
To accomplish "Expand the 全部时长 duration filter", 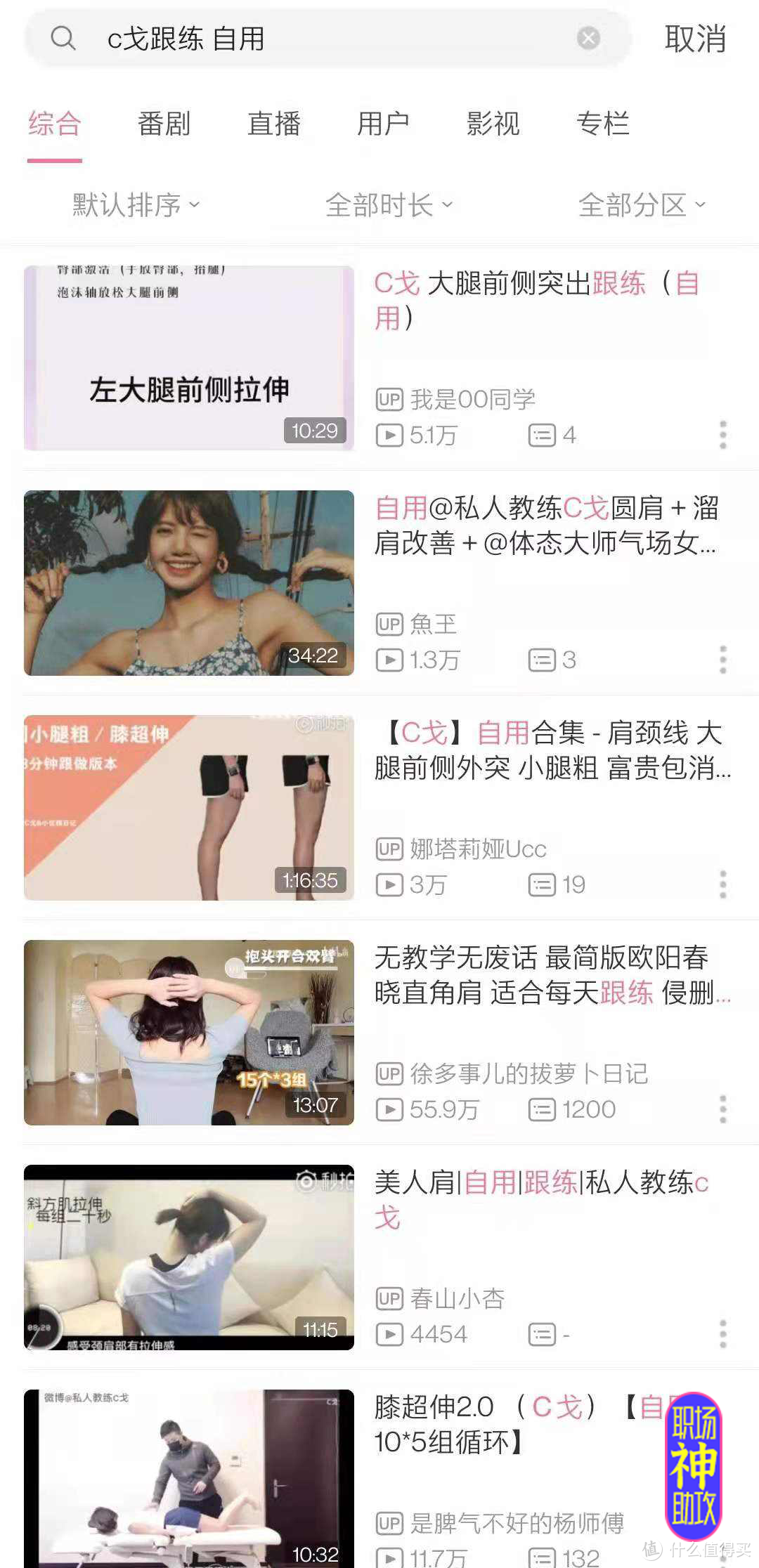I will pyautogui.click(x=389, y=205).
